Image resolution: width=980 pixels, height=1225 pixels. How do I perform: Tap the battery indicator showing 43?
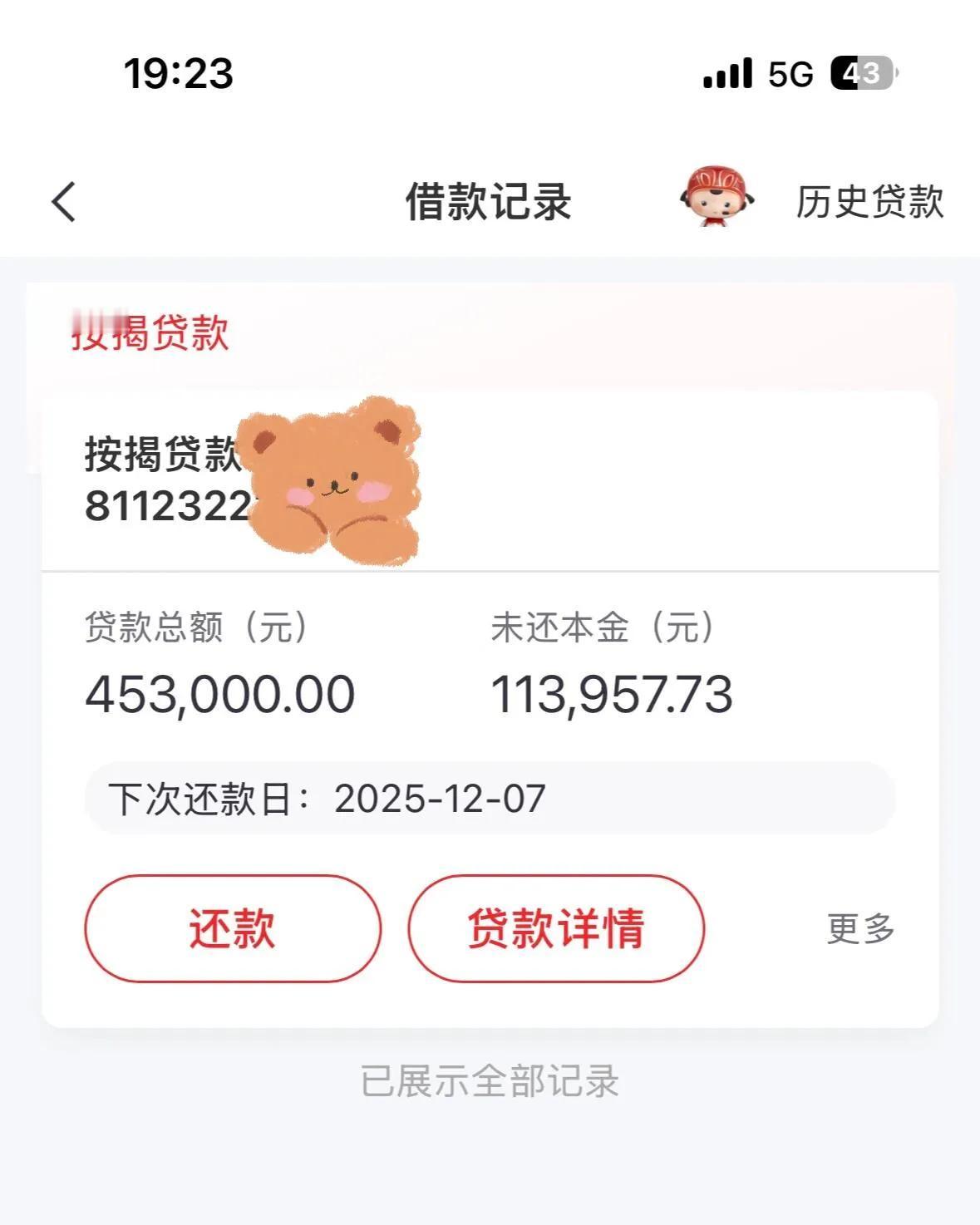click(x=862, y=75)
